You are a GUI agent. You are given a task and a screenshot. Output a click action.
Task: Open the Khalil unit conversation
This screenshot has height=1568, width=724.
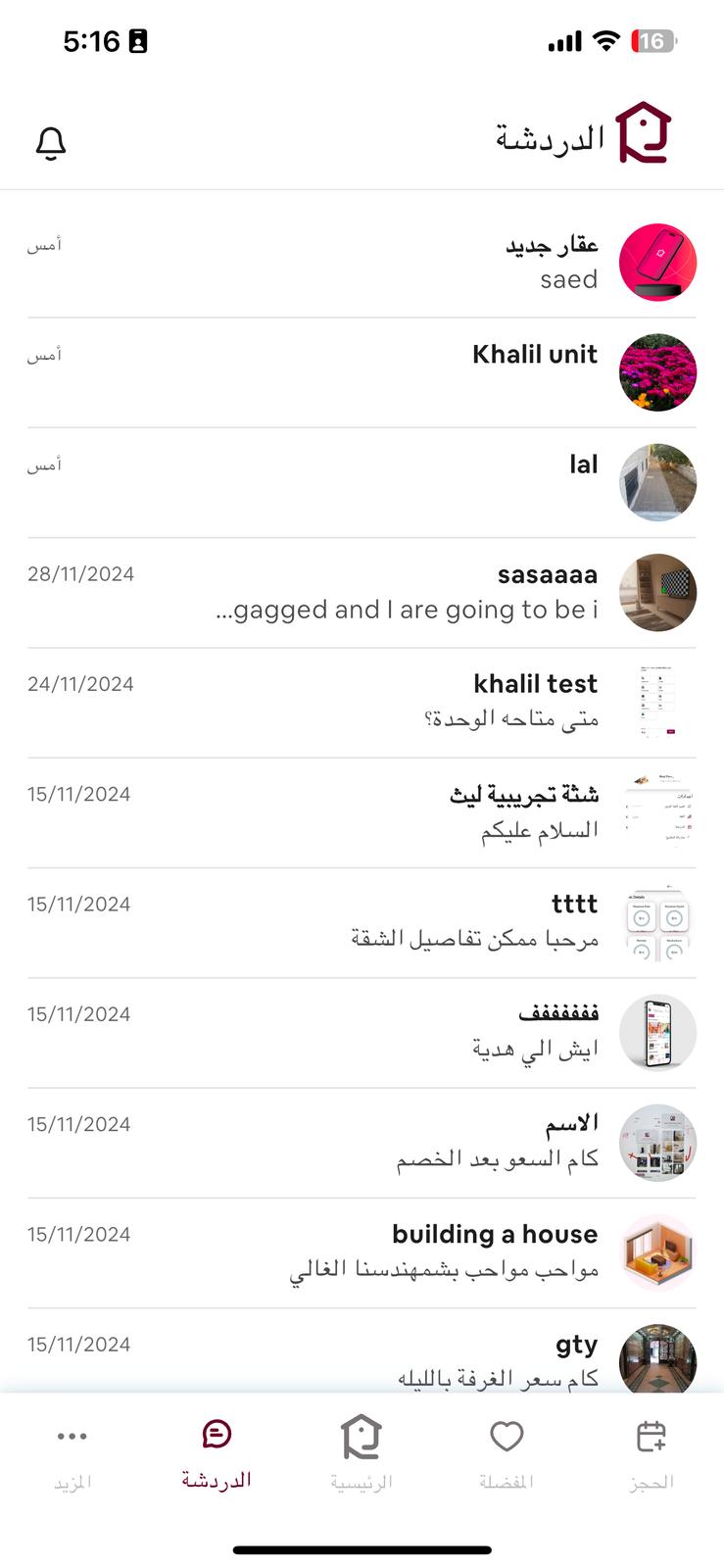pyautogui.click(x=392, y=372)
